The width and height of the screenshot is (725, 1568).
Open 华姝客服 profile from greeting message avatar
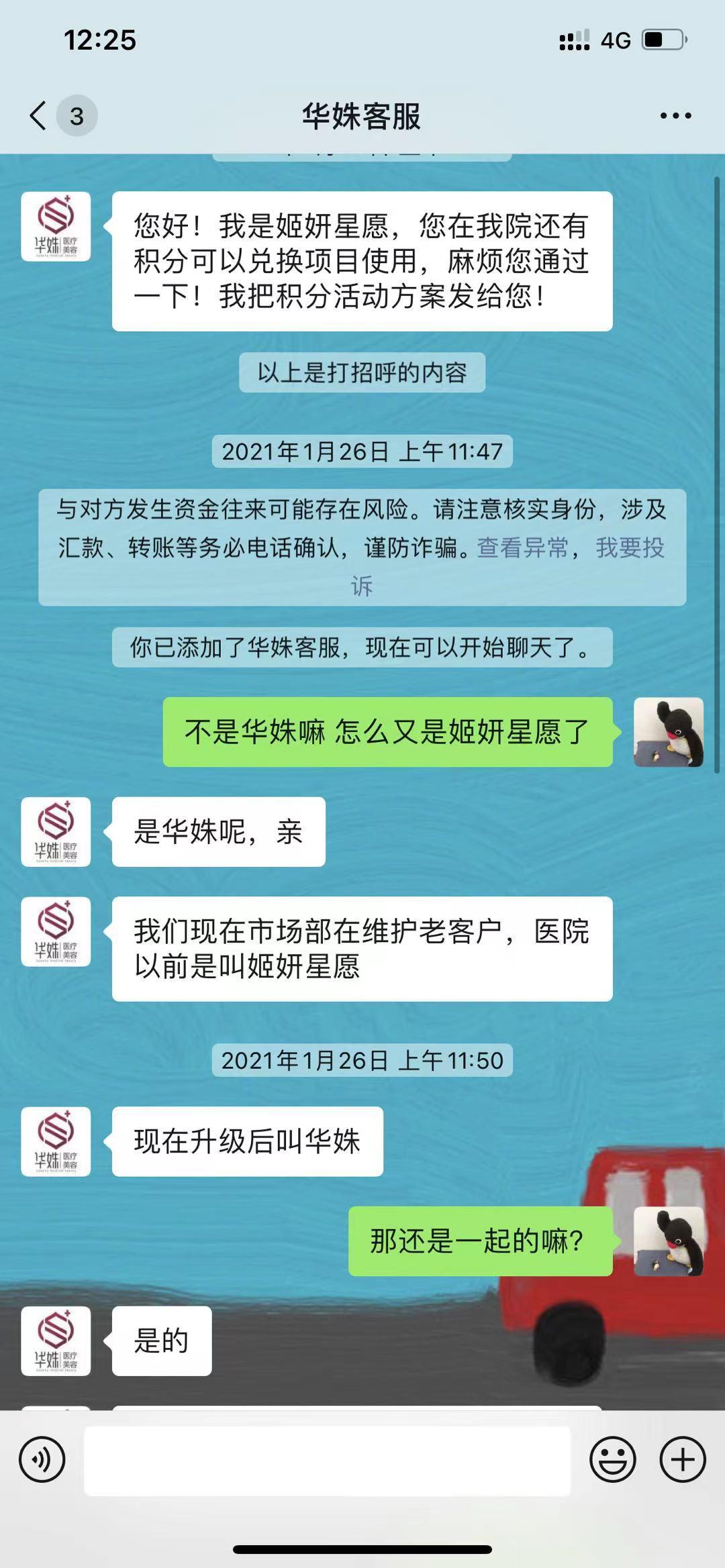[56, 226]
